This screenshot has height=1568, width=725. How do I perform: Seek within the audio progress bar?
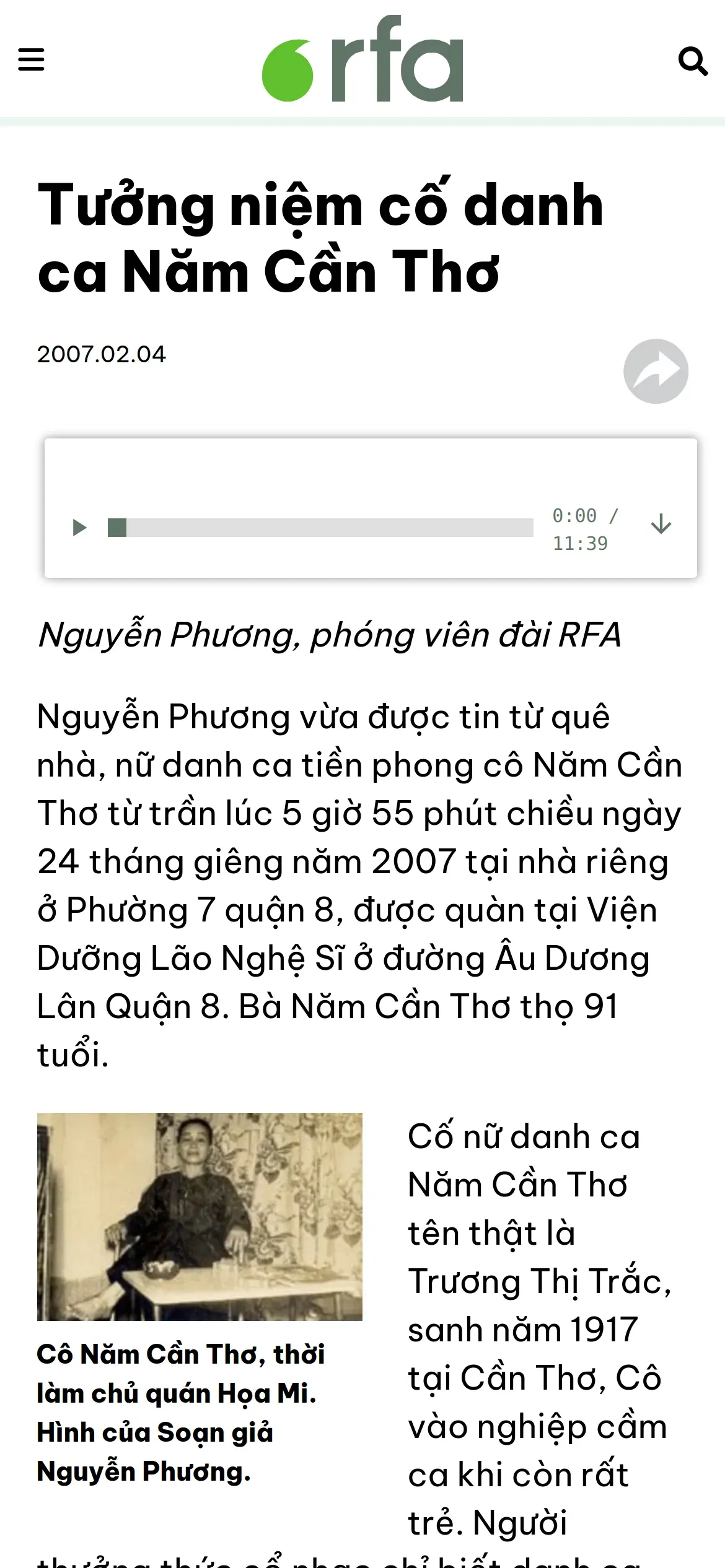pyautogui.click(x=320, y=528)
